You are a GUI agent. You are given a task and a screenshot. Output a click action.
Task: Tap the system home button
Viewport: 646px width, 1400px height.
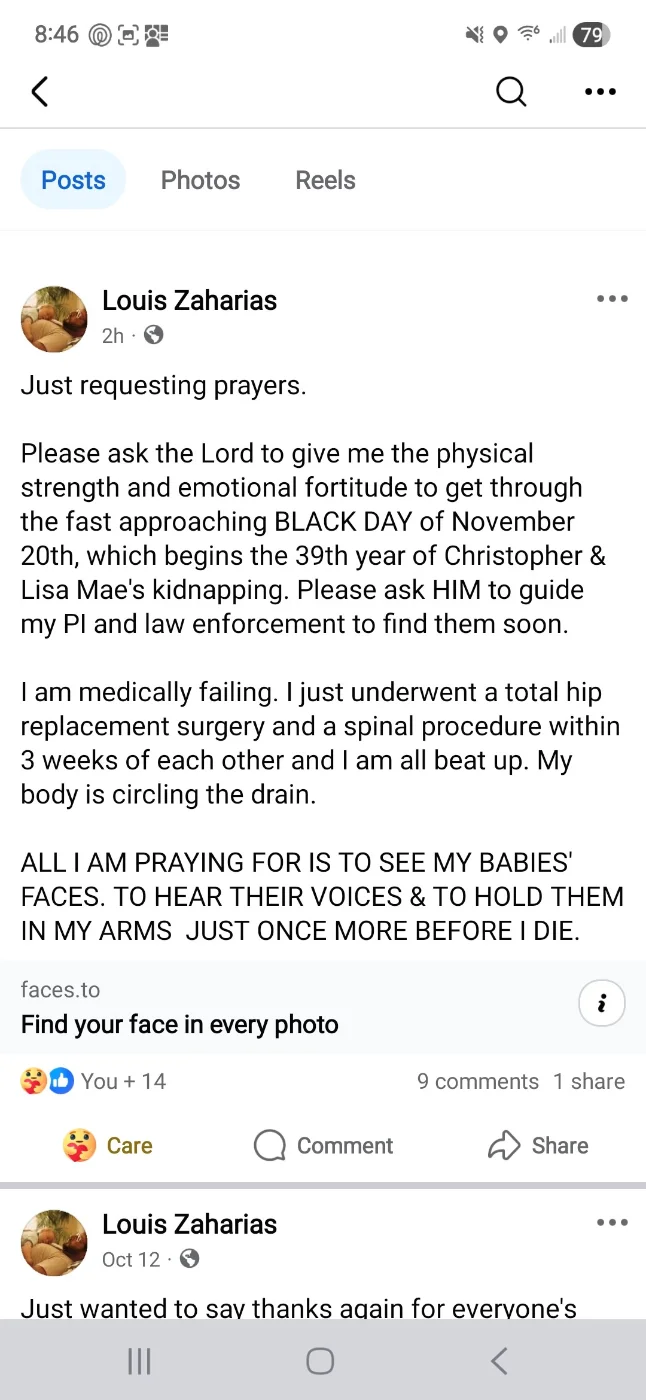point(320,1361)
